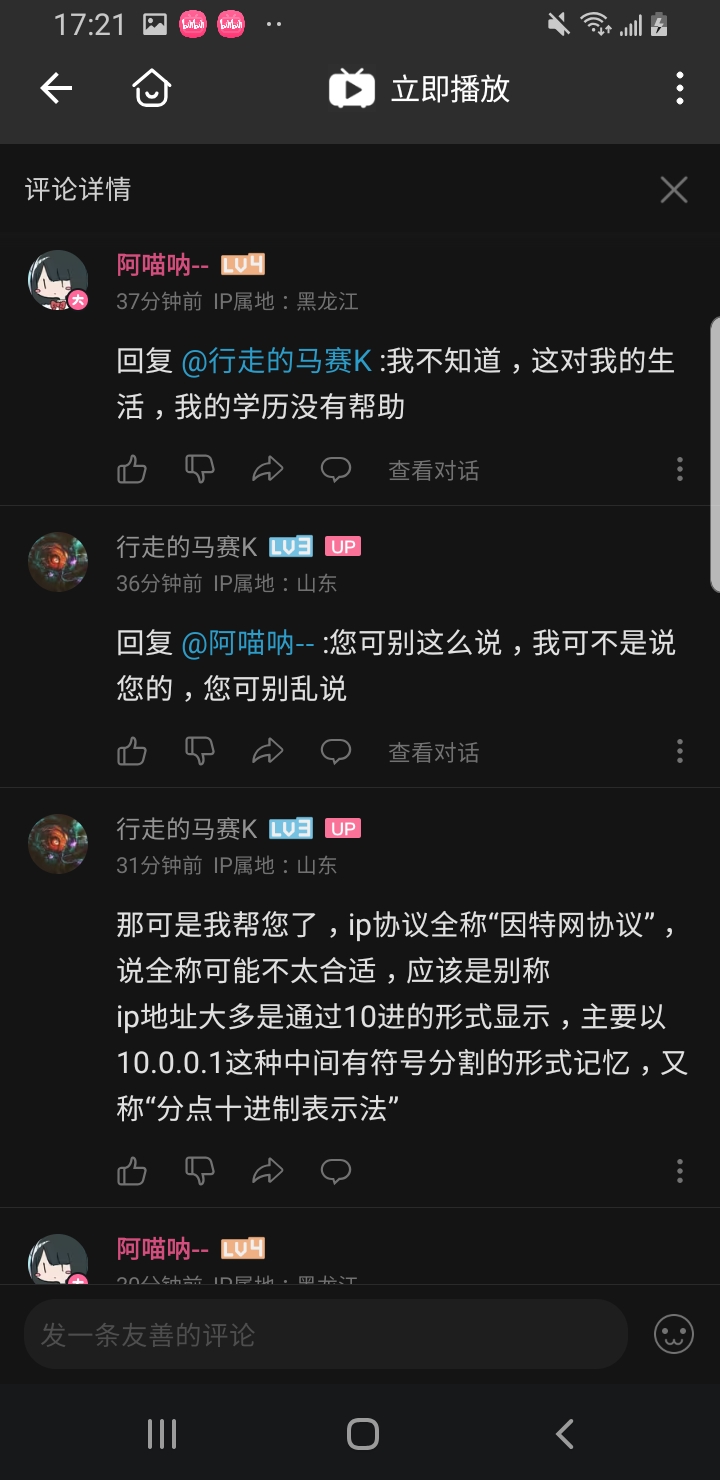Tap the system recent apps button
720x1480 pixels.
click(162, 1434)
